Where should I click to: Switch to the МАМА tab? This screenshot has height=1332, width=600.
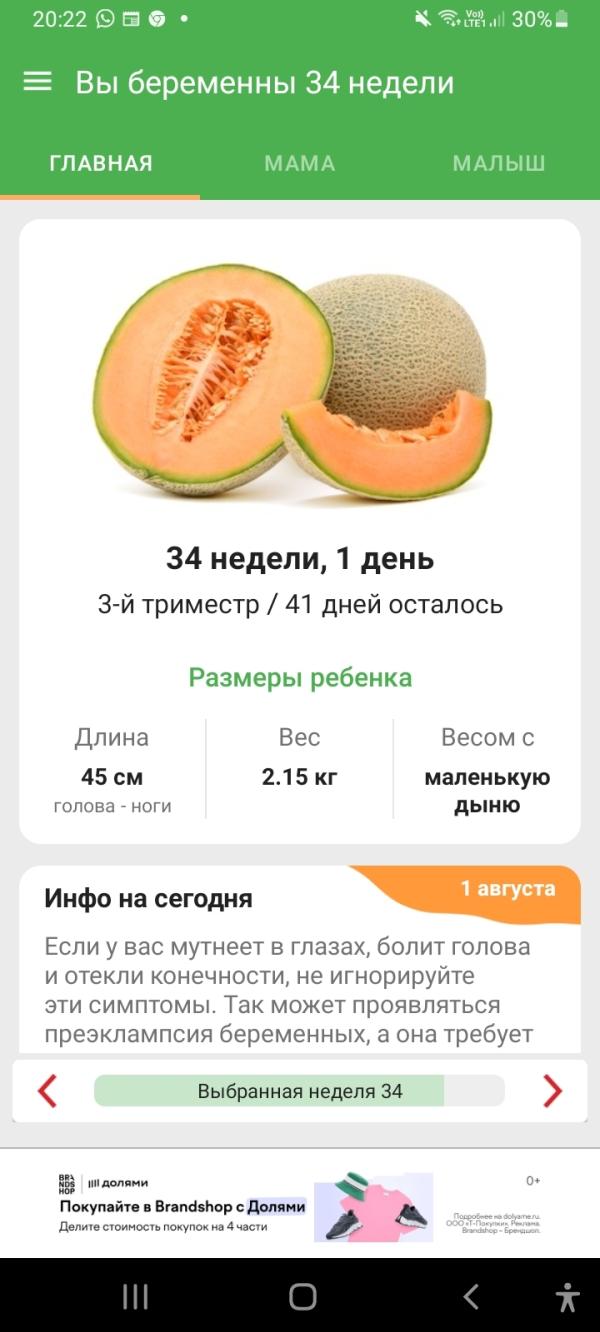[299, 163]
